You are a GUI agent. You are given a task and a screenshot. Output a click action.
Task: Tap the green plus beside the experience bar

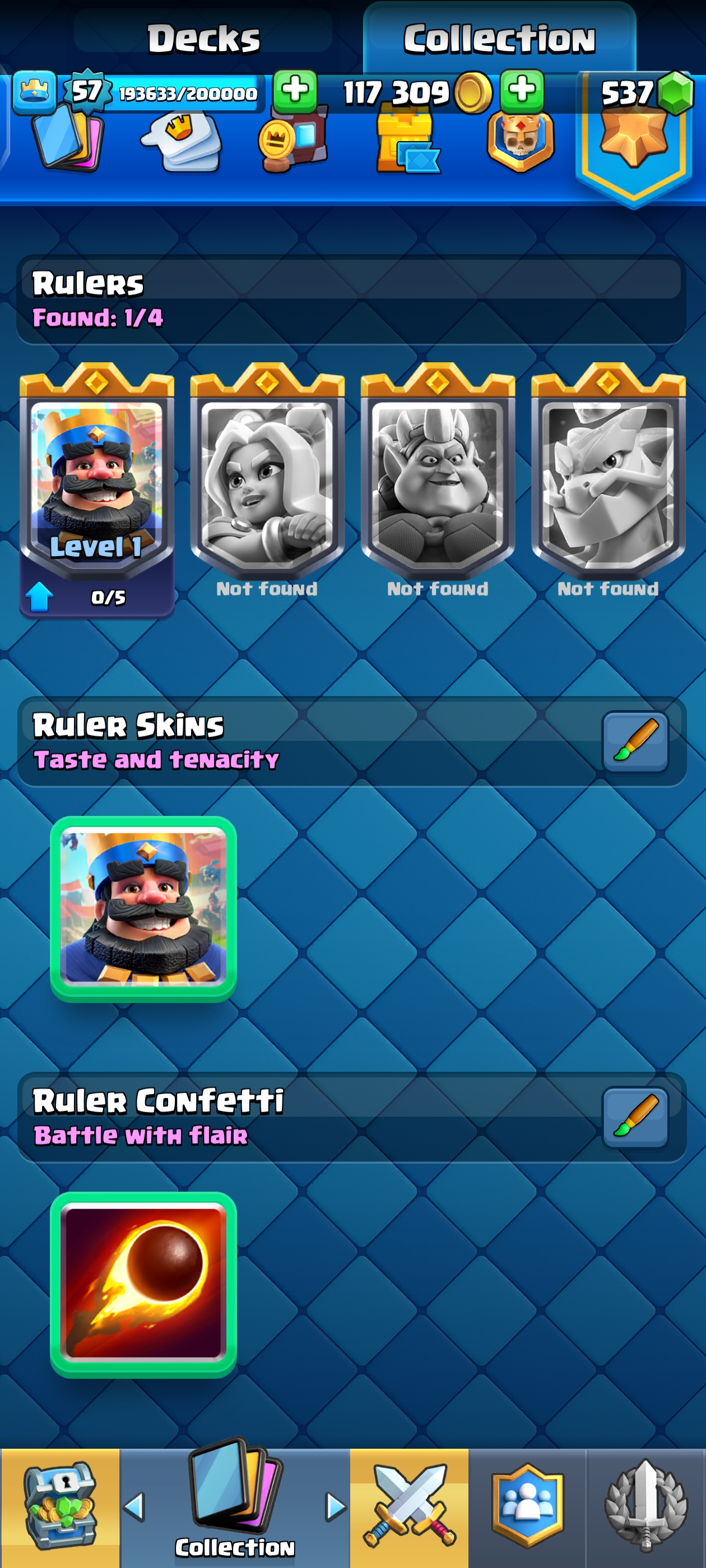tap(295, 91)
